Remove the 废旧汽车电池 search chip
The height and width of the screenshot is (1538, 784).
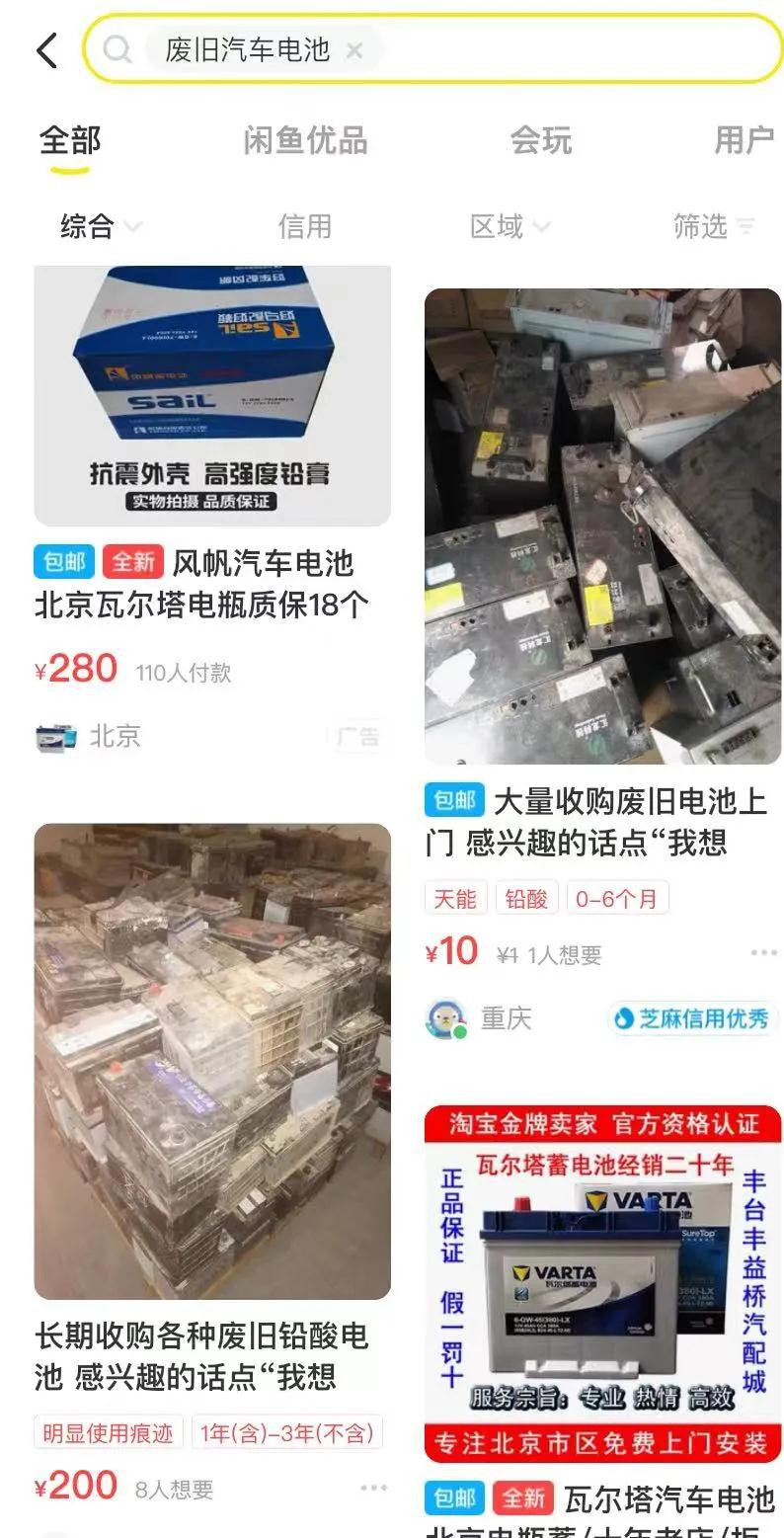click(354, 50)
